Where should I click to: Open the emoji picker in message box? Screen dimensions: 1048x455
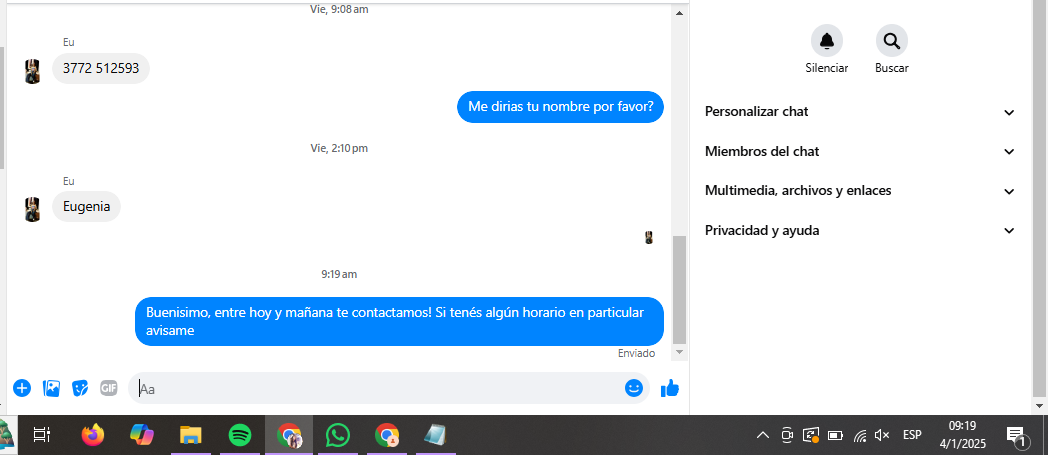pos(633,388)
